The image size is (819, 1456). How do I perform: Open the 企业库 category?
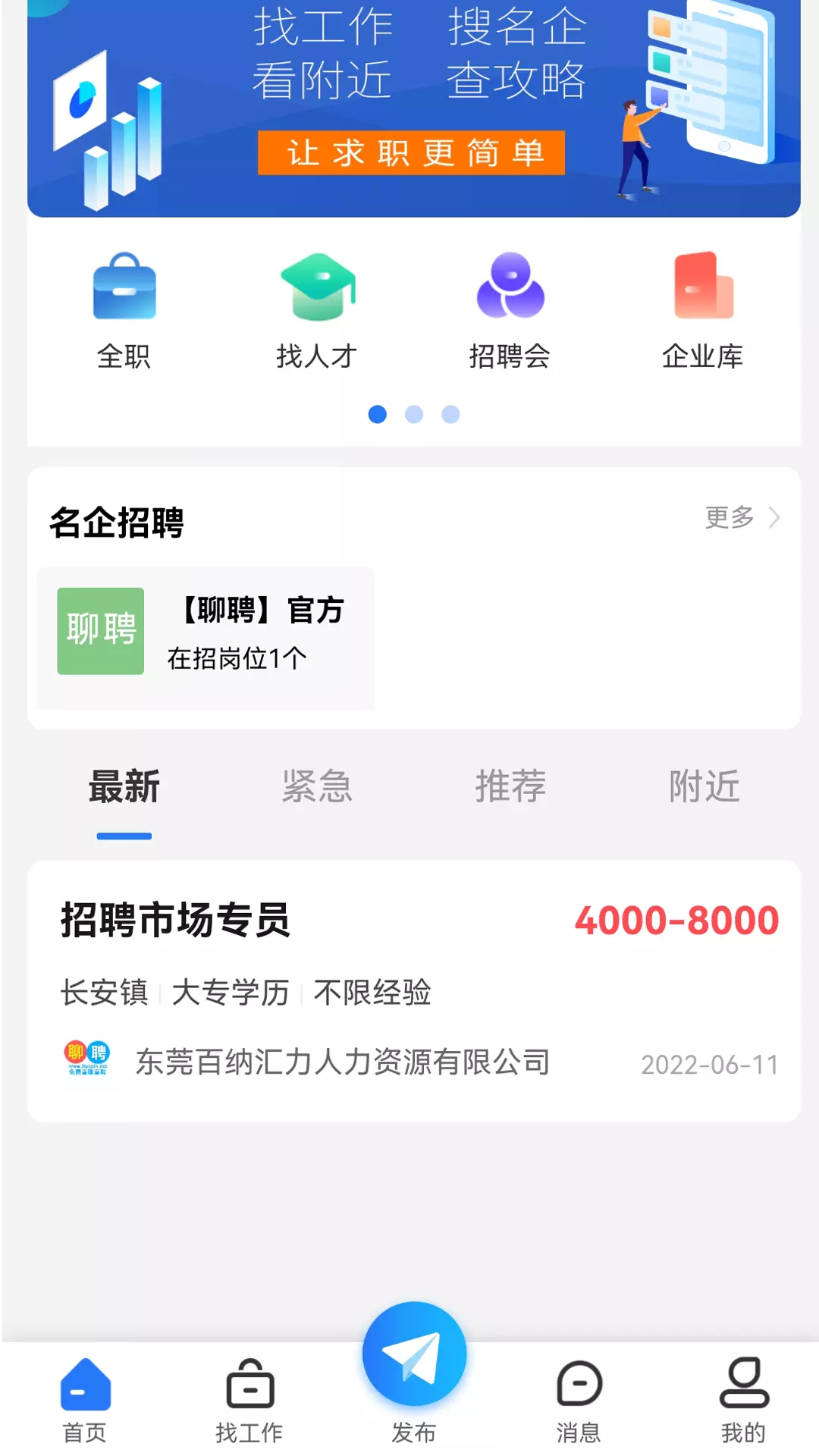coord(703,311)
